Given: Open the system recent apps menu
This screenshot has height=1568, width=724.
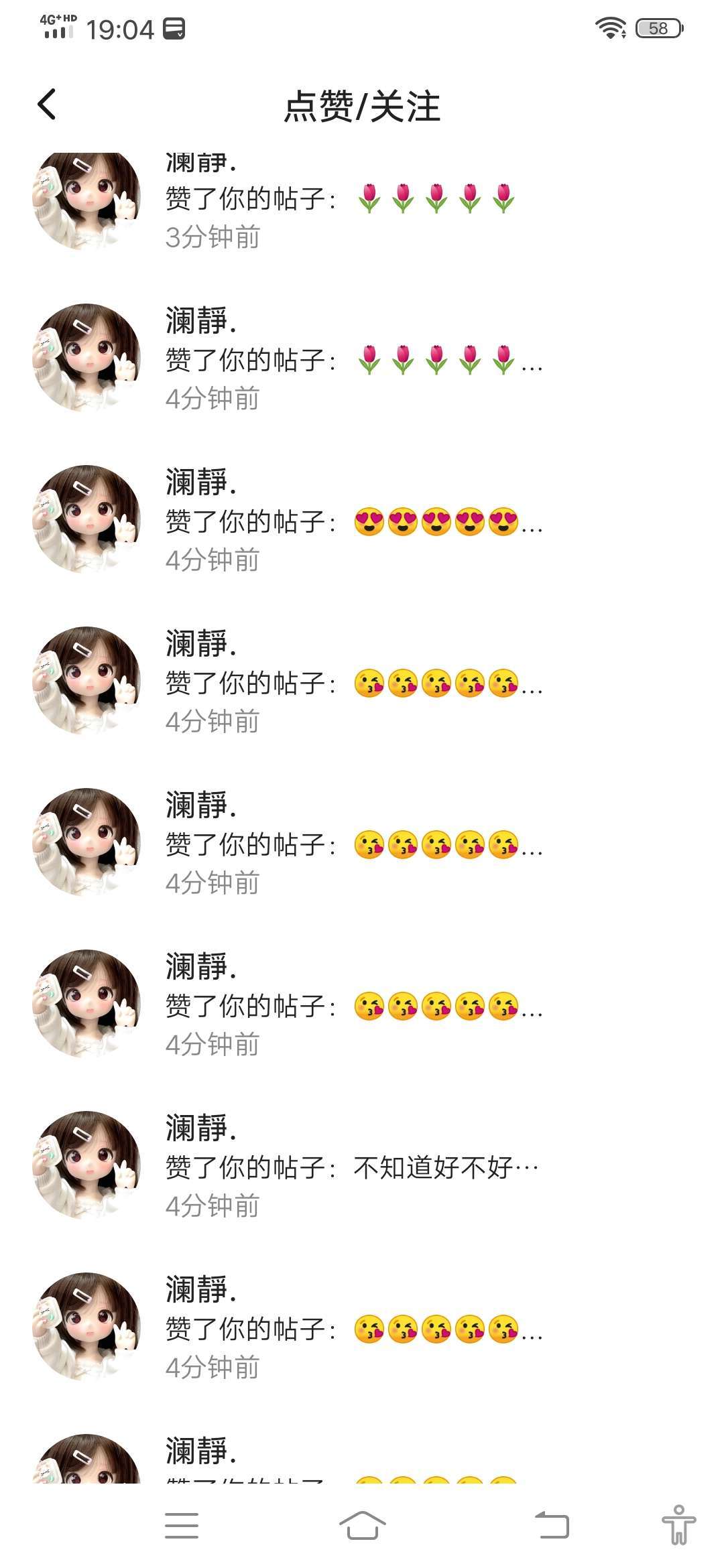Looking at the screenshot, I should click(182, 1525).
